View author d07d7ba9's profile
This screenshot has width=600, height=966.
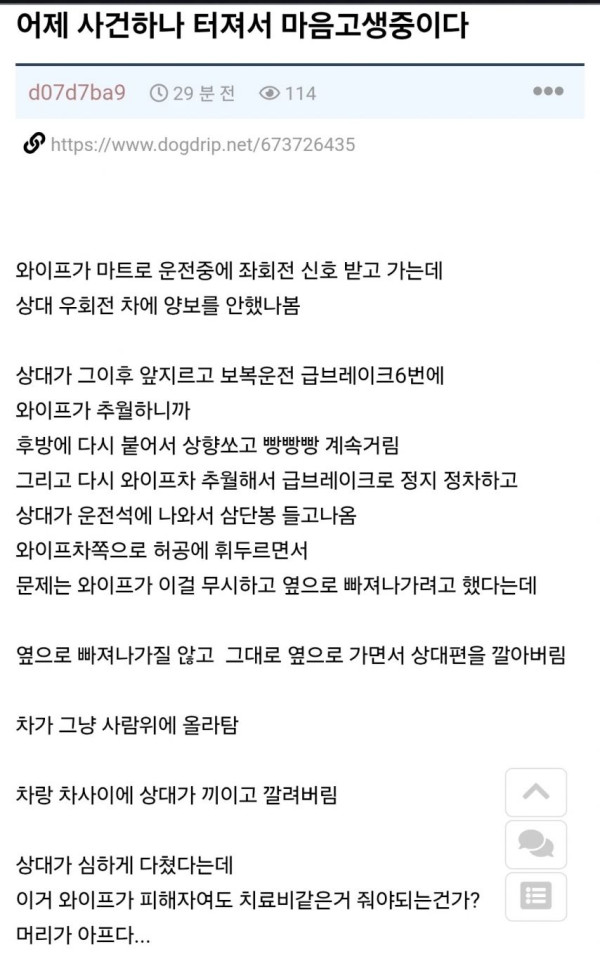(x=77, y=92)
